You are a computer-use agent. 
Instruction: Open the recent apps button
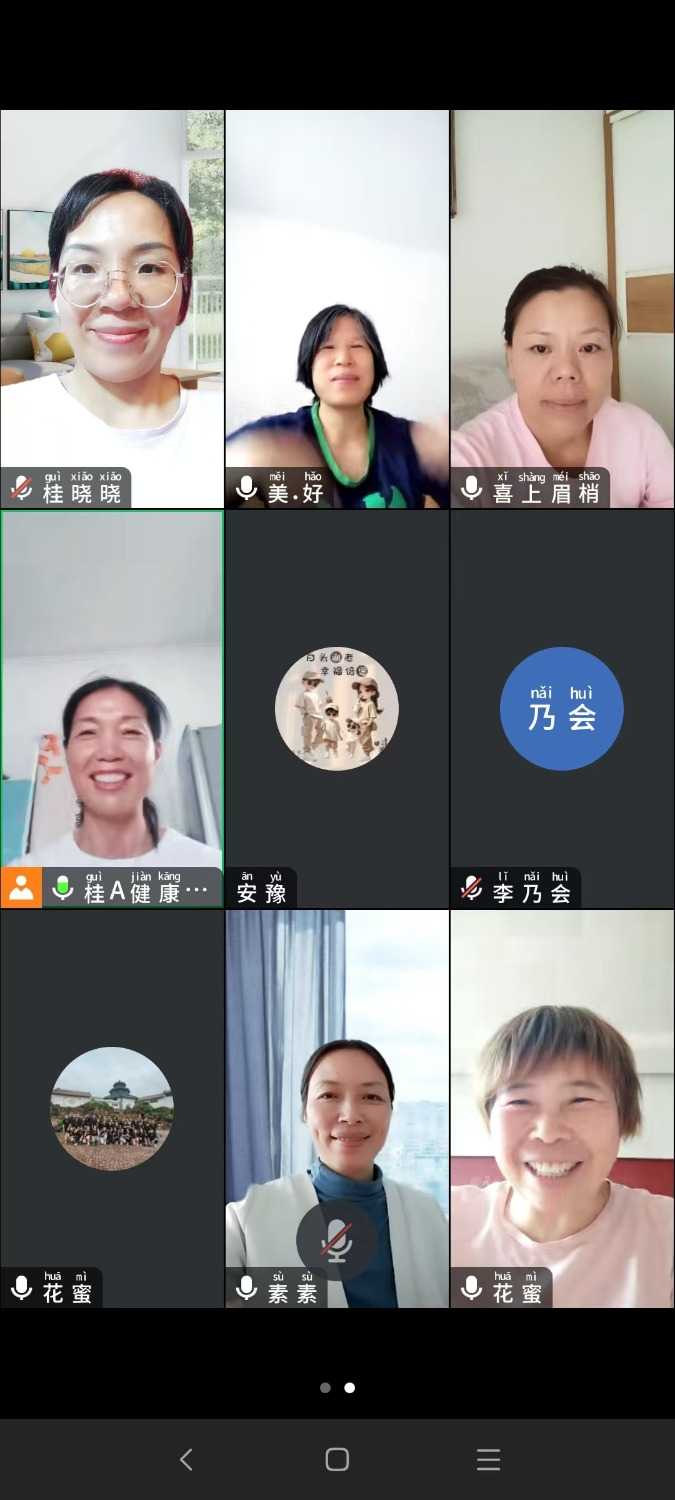[x=488, y=1460]
